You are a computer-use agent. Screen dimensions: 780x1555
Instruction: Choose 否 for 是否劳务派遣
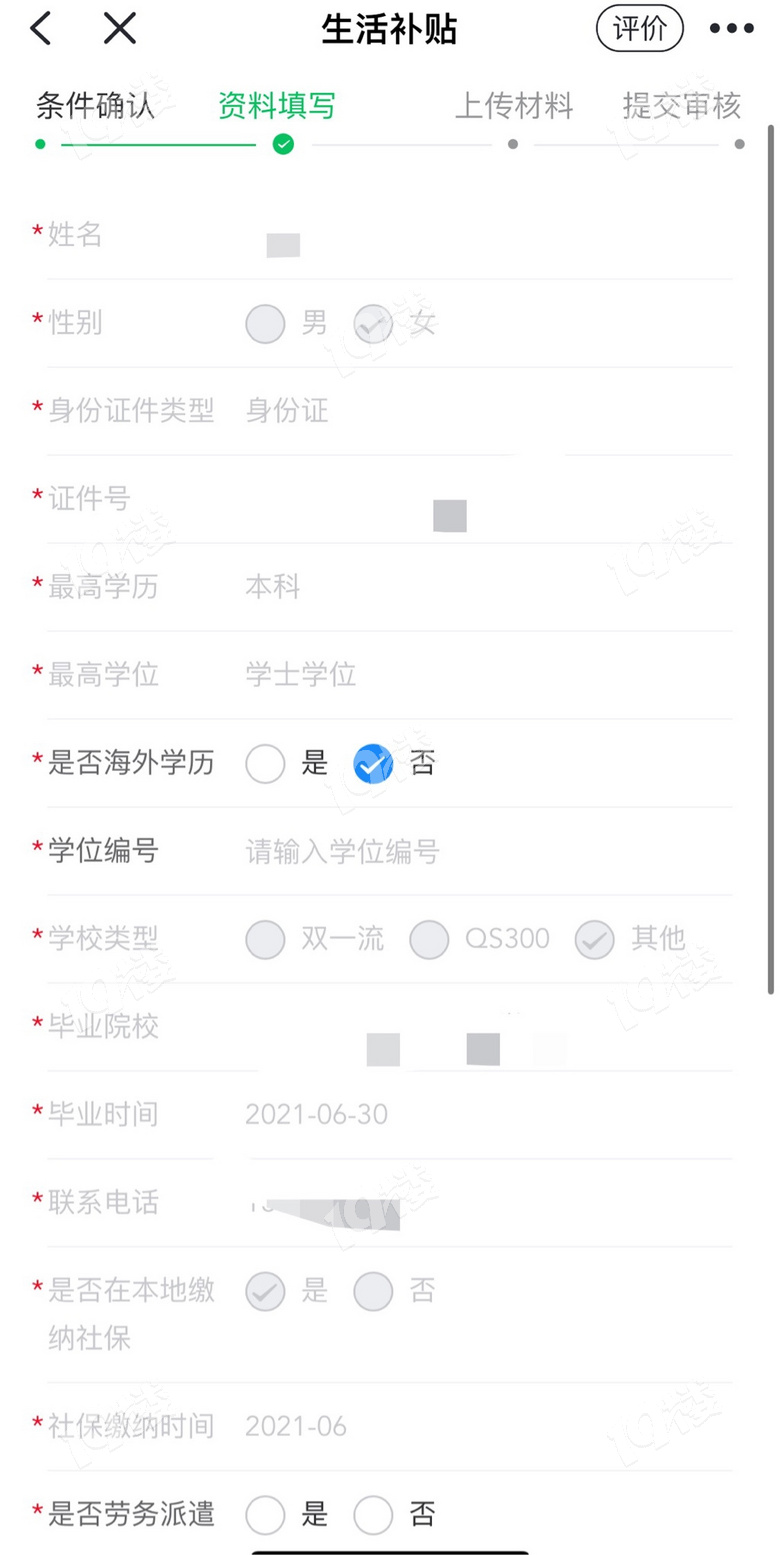click(373, 1515)
